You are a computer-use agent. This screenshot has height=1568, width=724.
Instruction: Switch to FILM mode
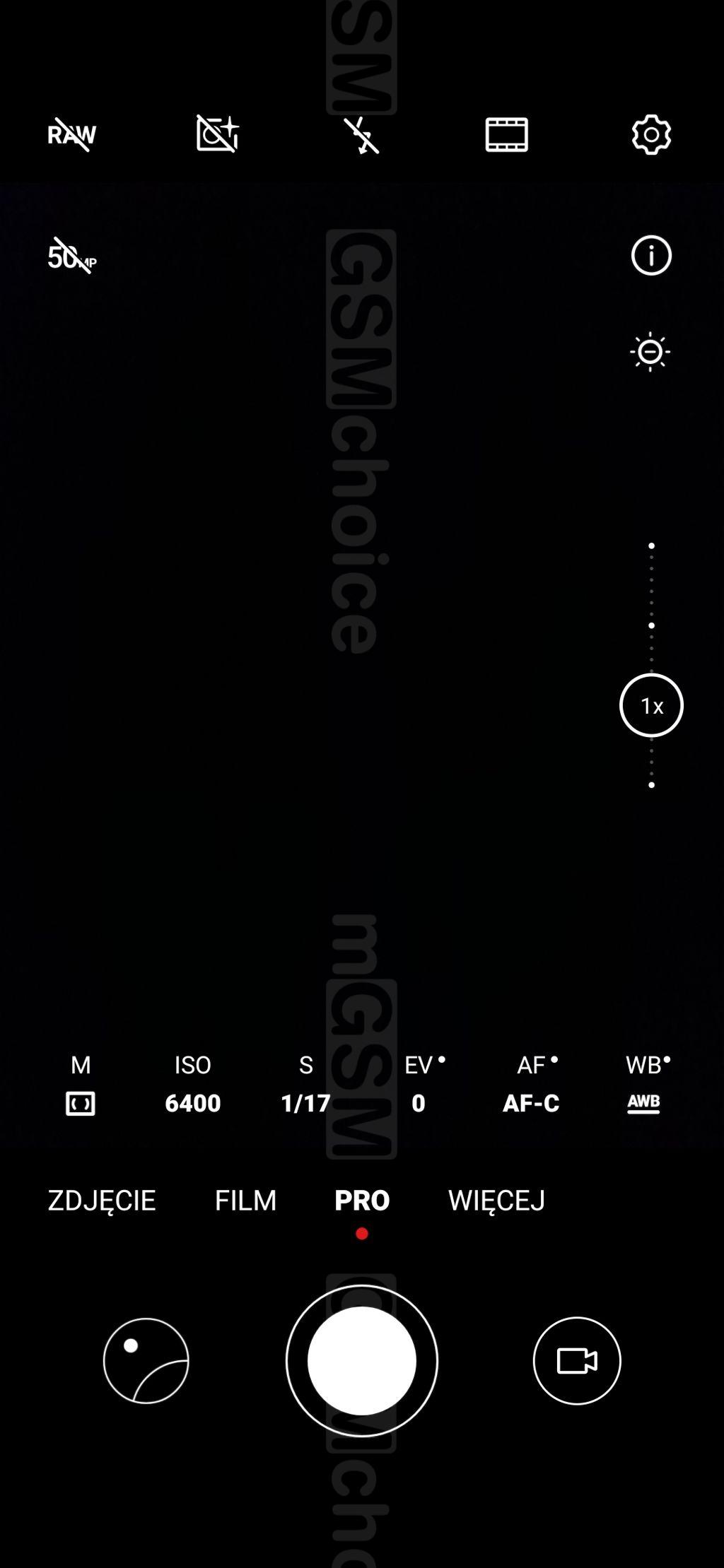(x=245, y=1201)
